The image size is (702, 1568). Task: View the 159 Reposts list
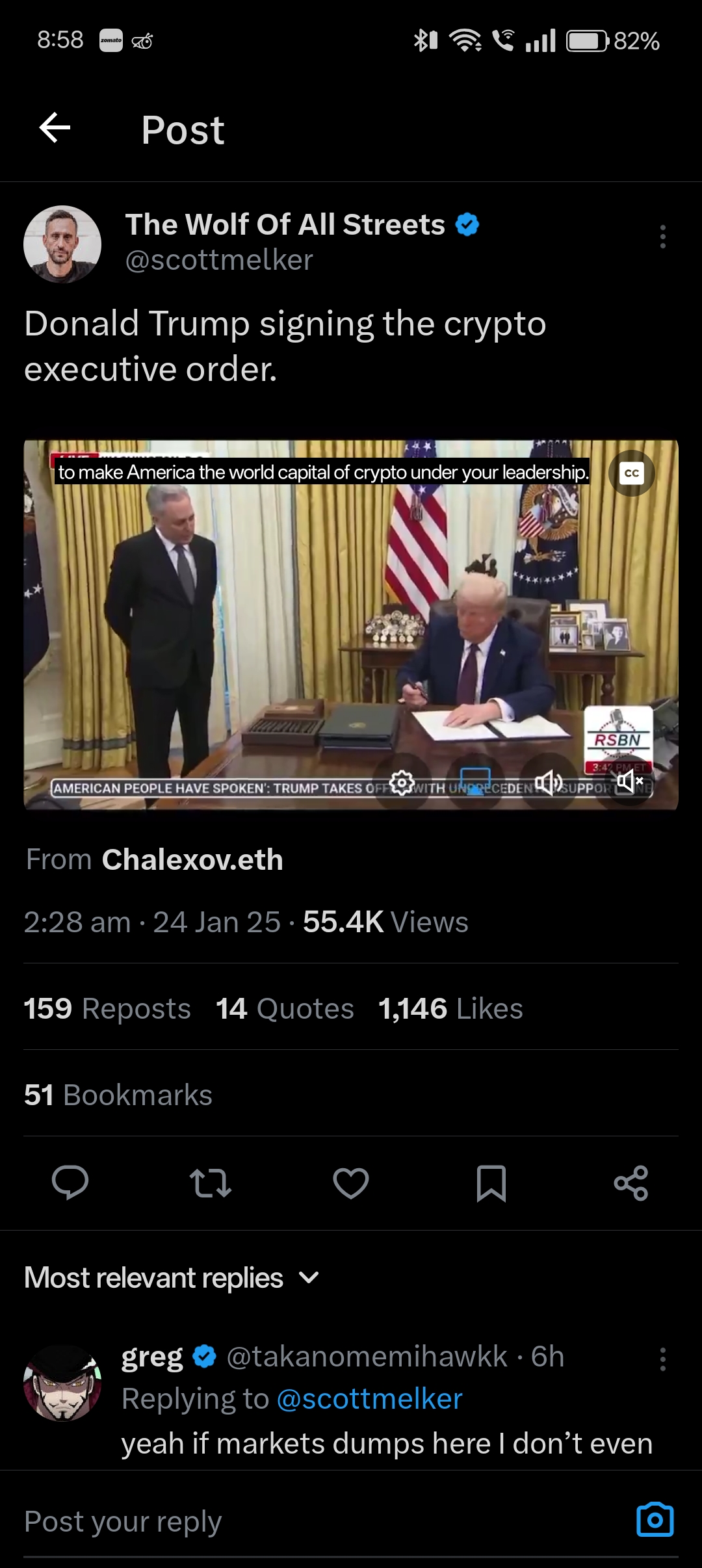107,1008
